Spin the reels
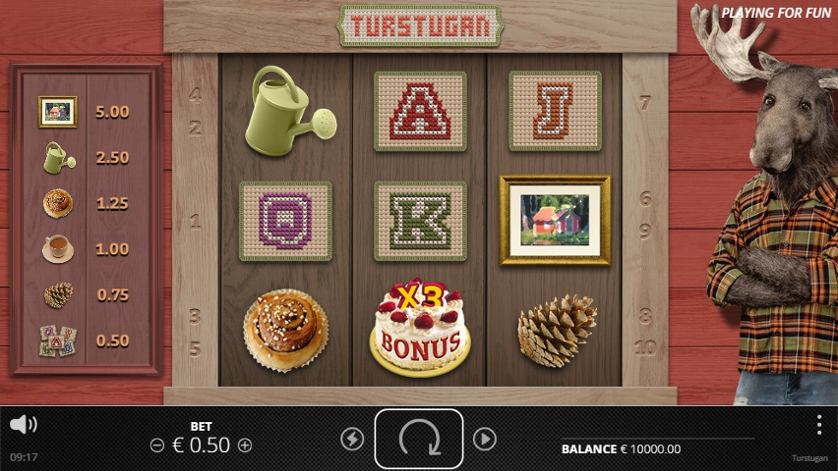 tap(418, 438)
